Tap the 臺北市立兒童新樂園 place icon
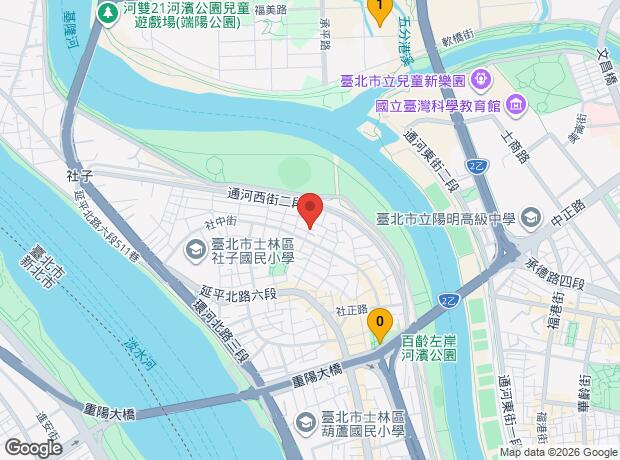The width and height of the screenshot is (620, 460). pyautogui.click(x=481, y=81)
